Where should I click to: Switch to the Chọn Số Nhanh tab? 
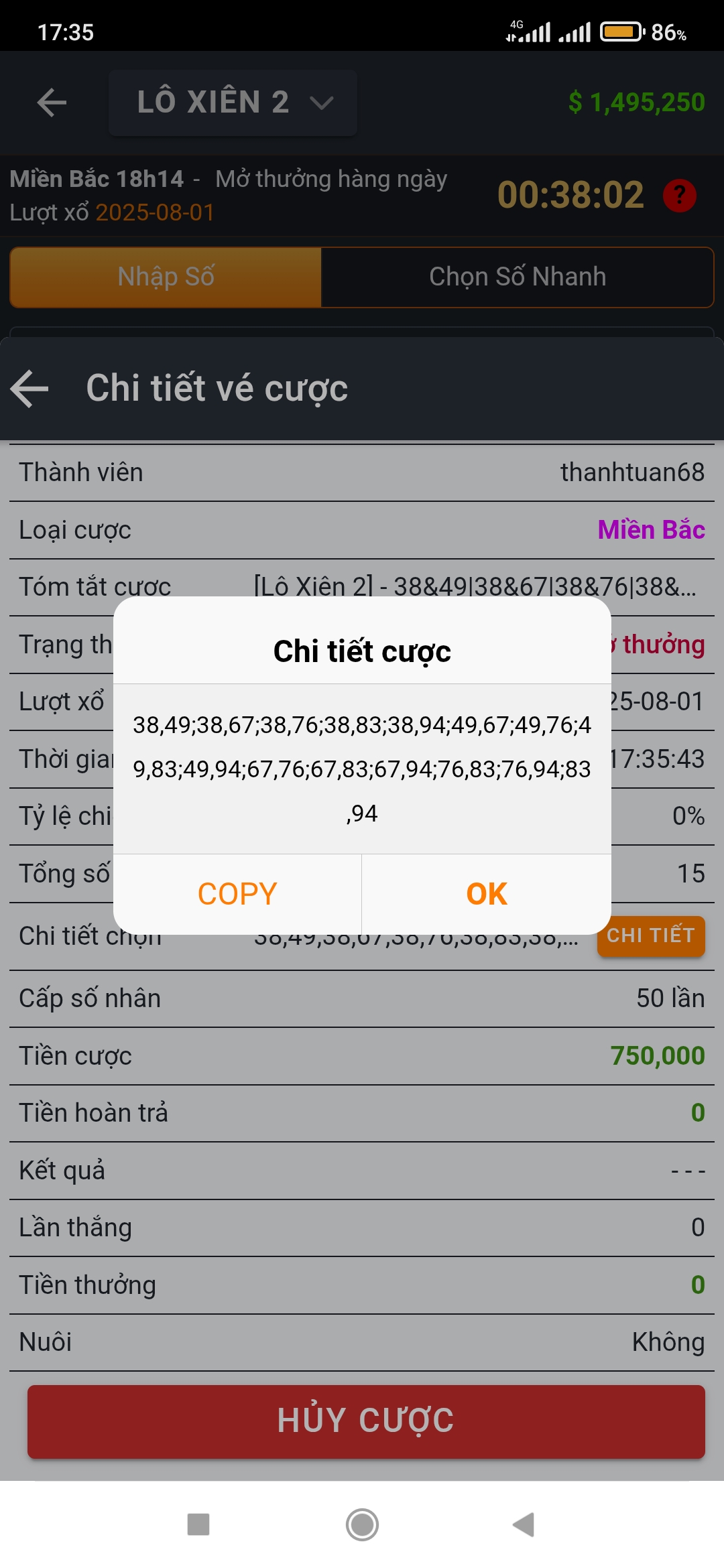tap(517, 277)
